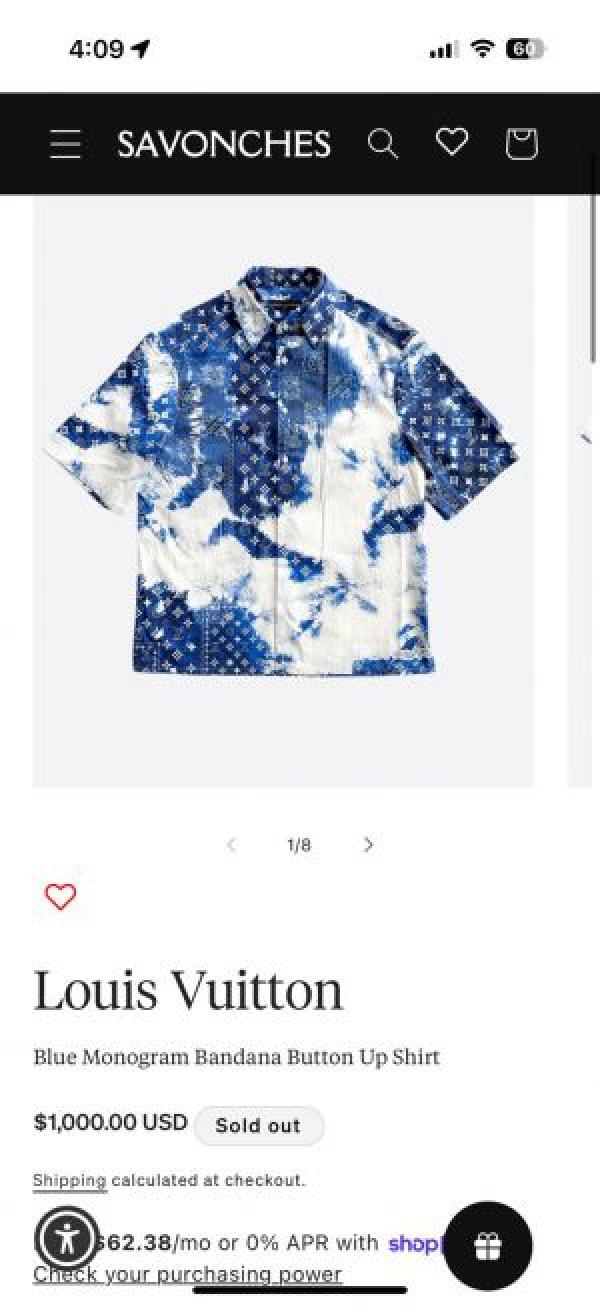Show the previous product image
The image size is (600, 1306).
pos(231,845)
